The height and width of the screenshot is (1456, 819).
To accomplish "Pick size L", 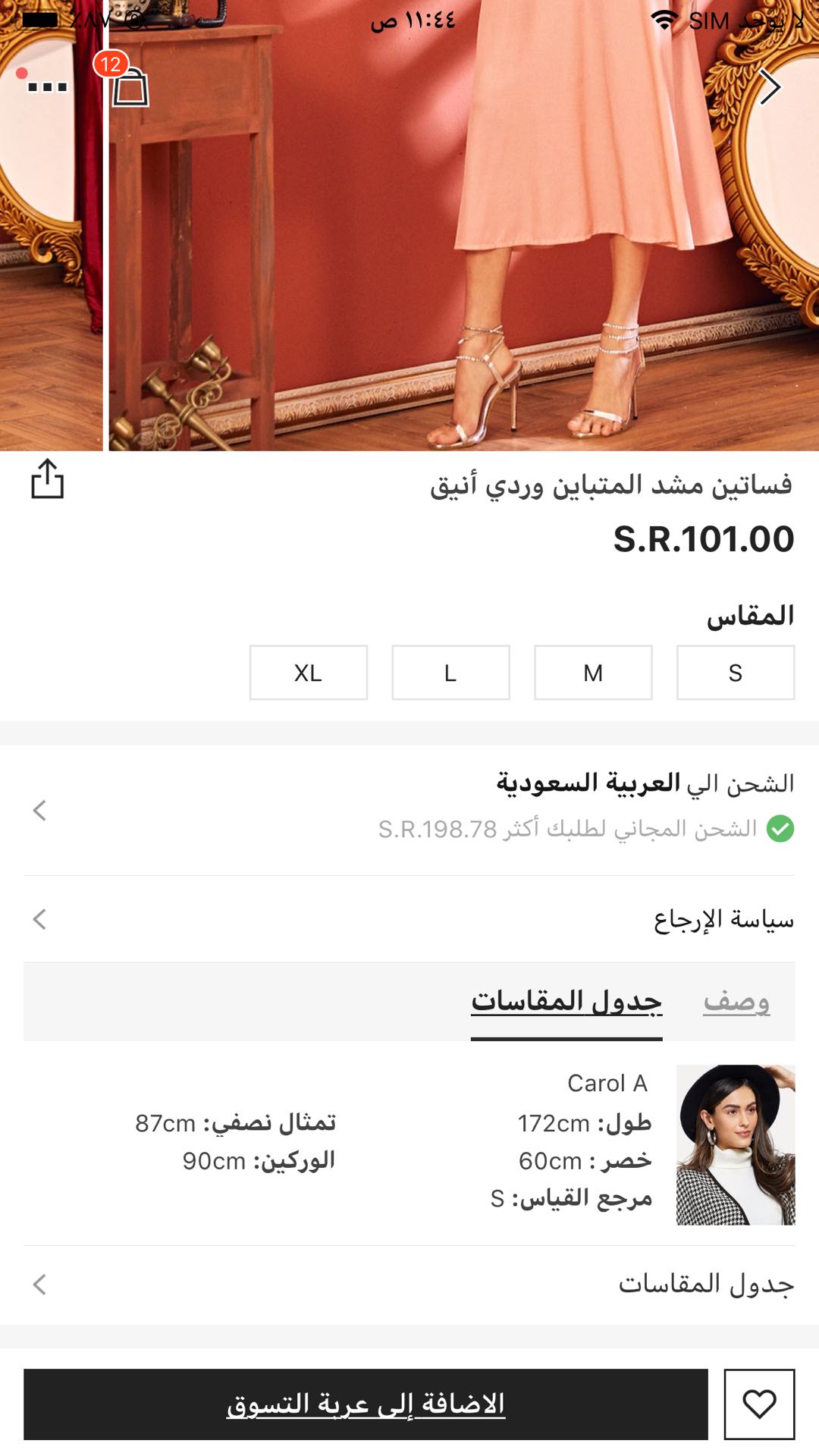I will [450, 673].
